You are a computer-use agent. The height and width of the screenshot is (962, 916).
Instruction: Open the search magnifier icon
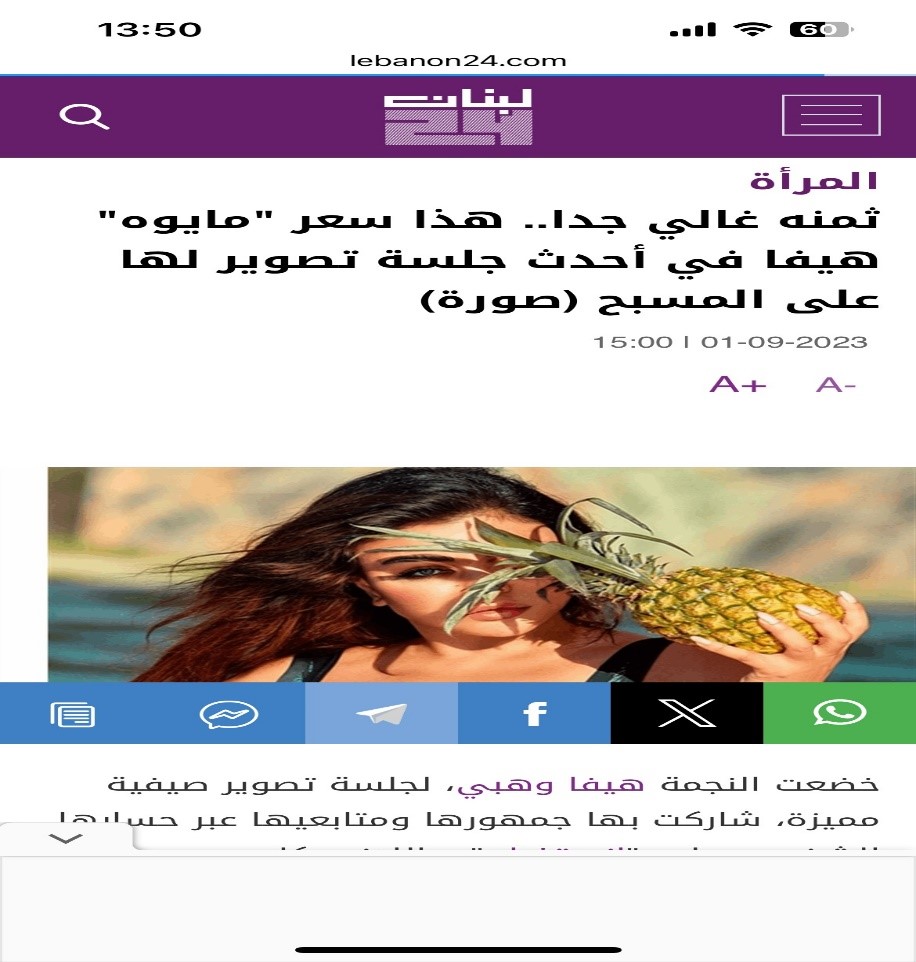pyautogui.click(x=84, y=117)
